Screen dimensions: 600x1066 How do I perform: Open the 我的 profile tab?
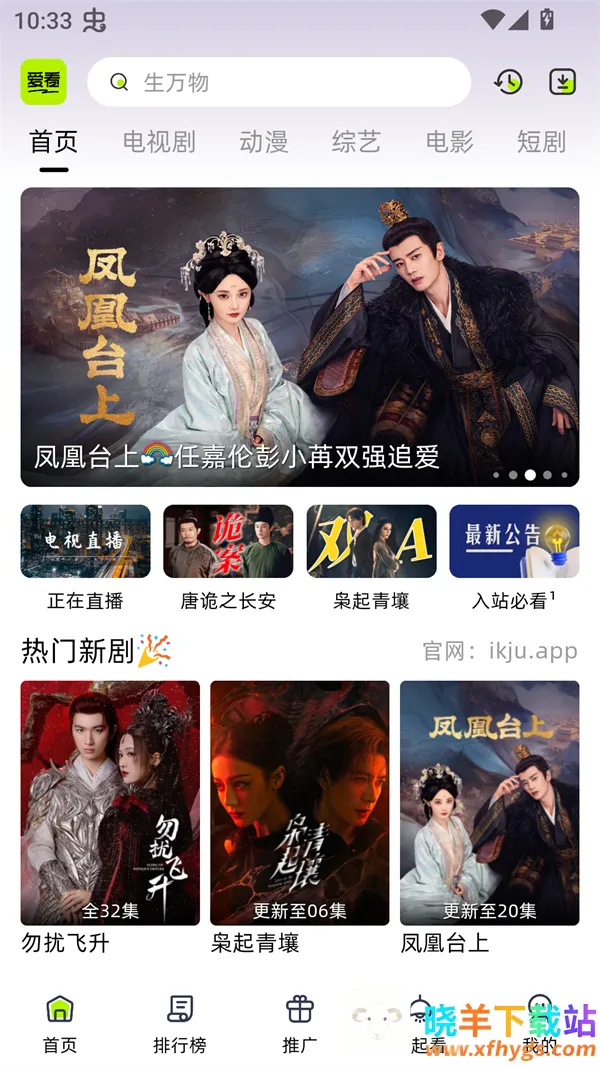tap(540, 1022)
